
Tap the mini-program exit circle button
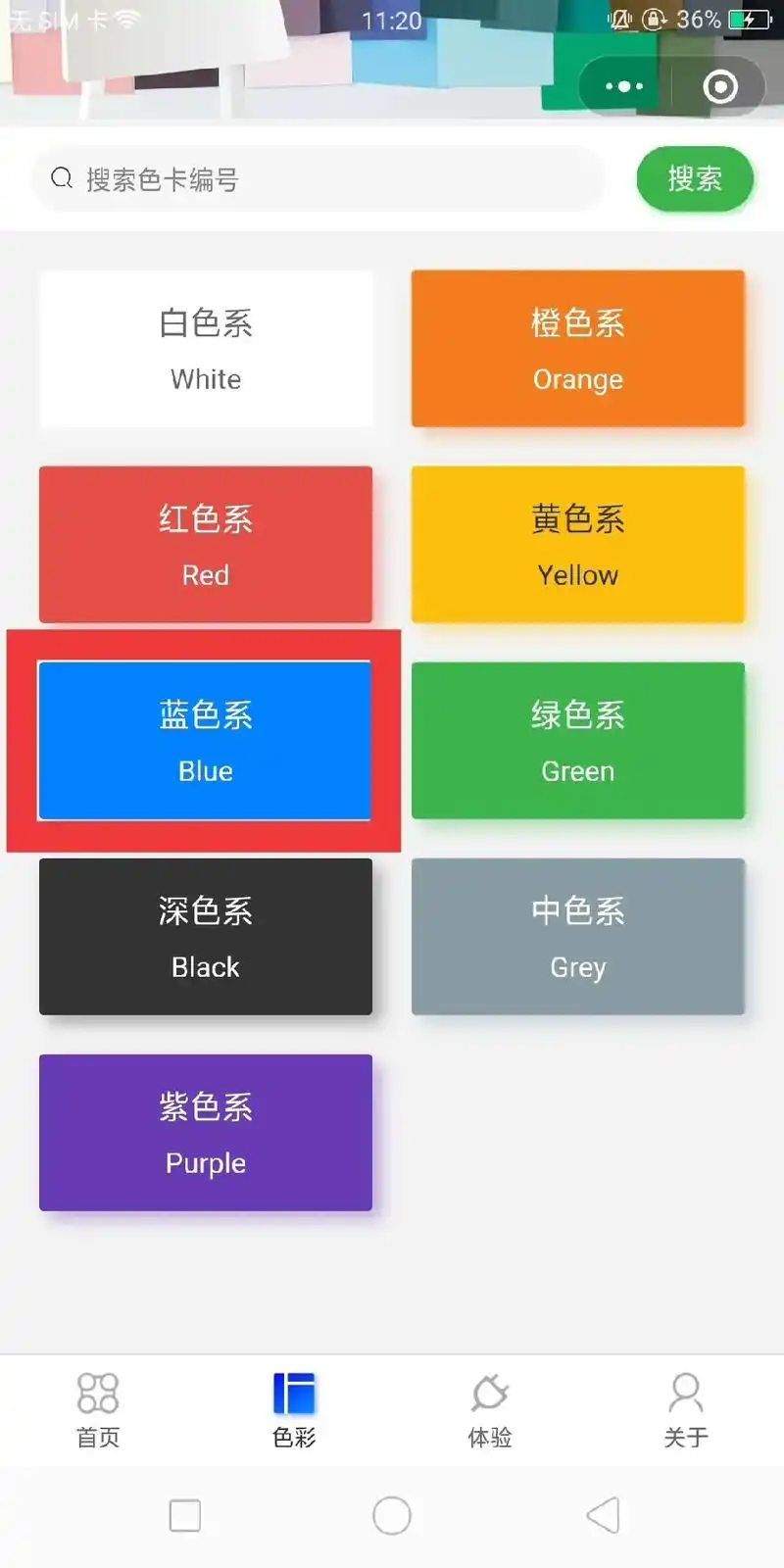point(720,86)
